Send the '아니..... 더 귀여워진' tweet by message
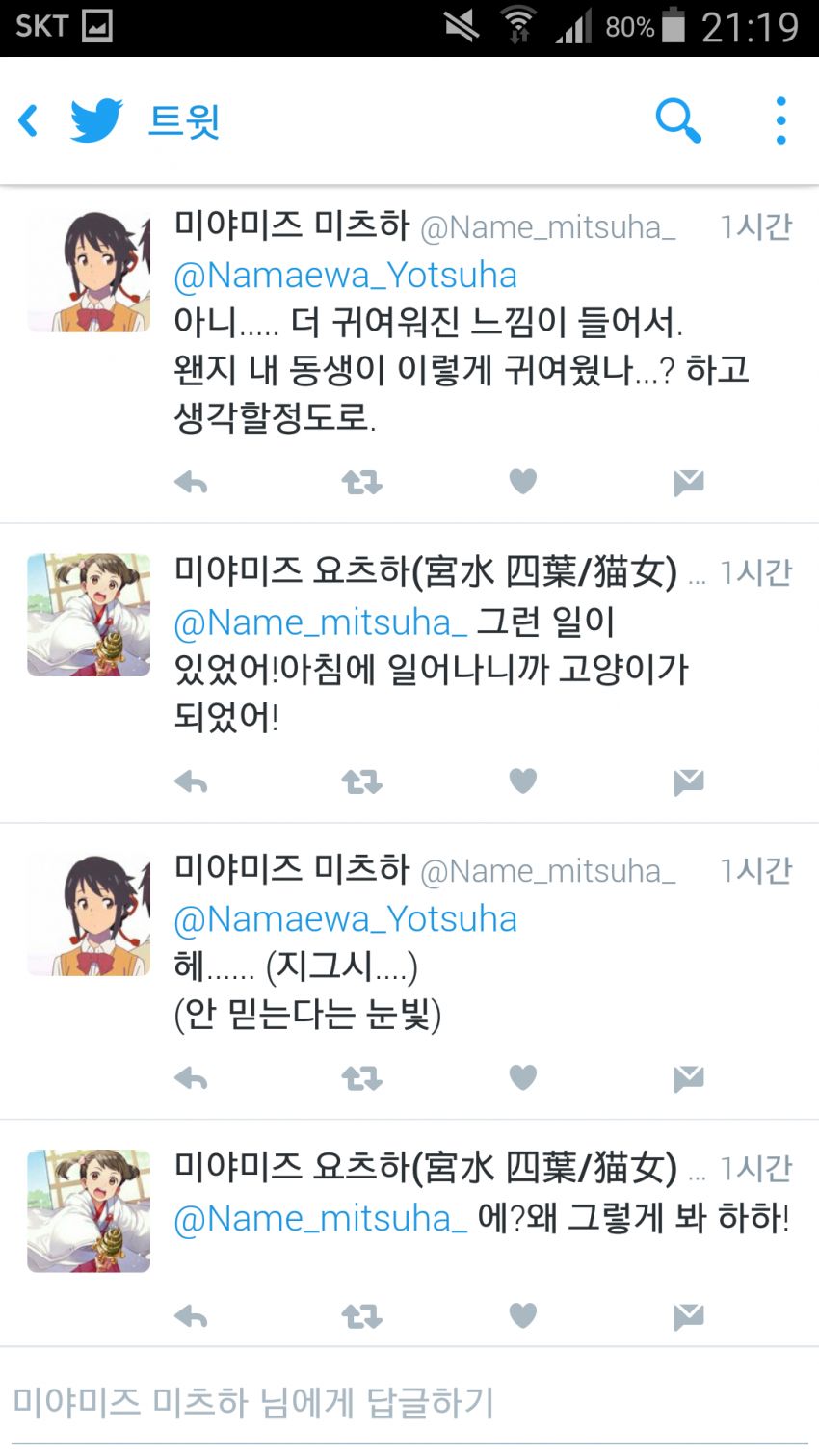The image size is (819, 1456). tap(688, 482)
